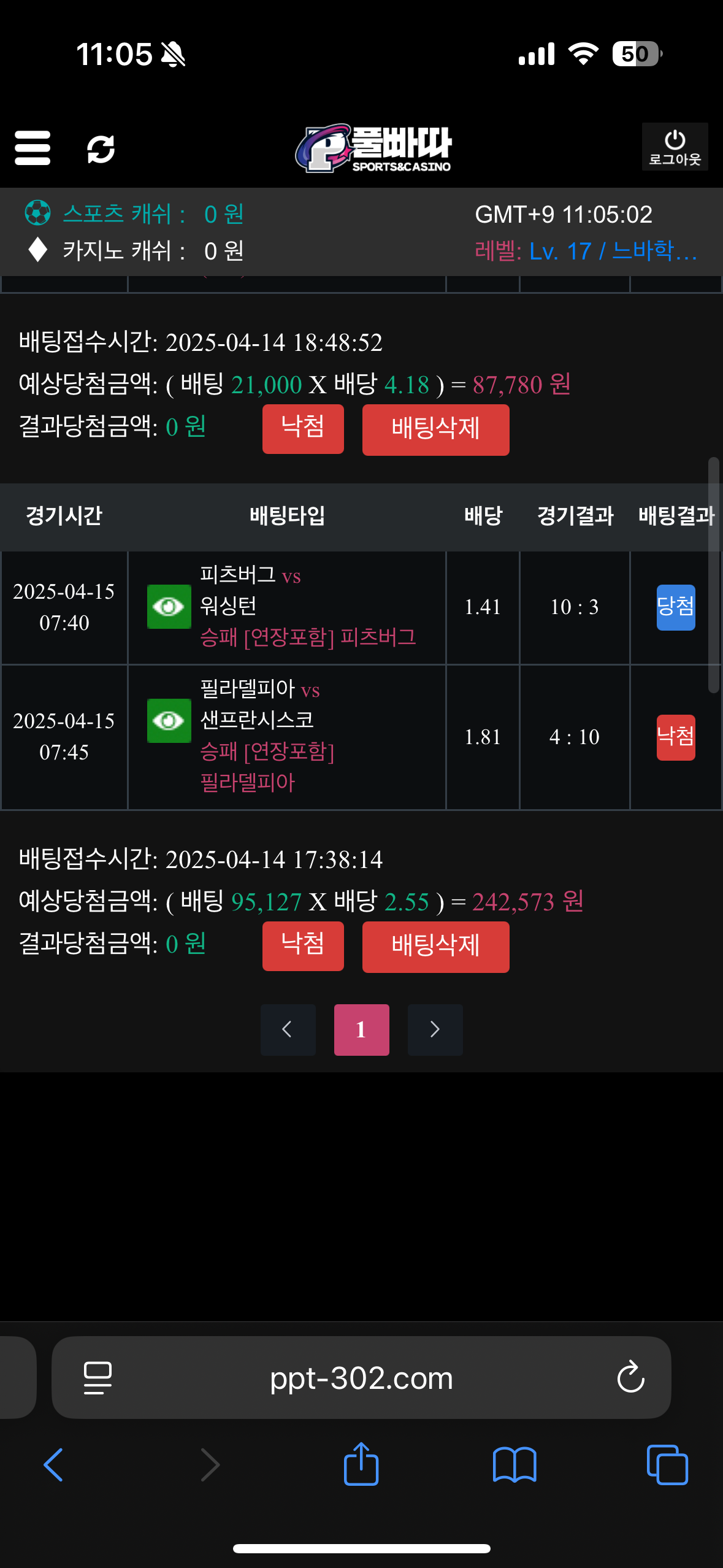Open page settings icon in address bar

[x=98, y=1378]
